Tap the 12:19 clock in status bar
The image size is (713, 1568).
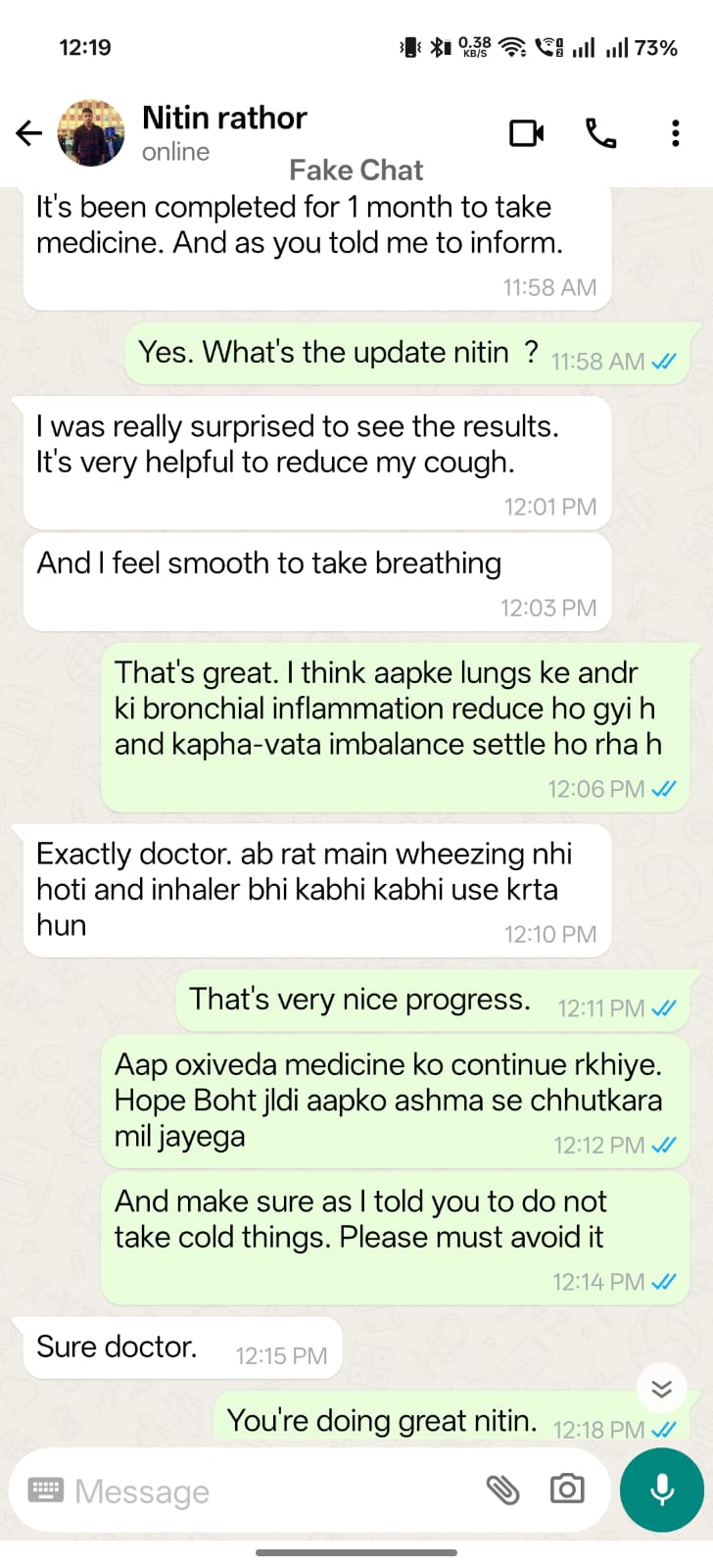point(85,46)
